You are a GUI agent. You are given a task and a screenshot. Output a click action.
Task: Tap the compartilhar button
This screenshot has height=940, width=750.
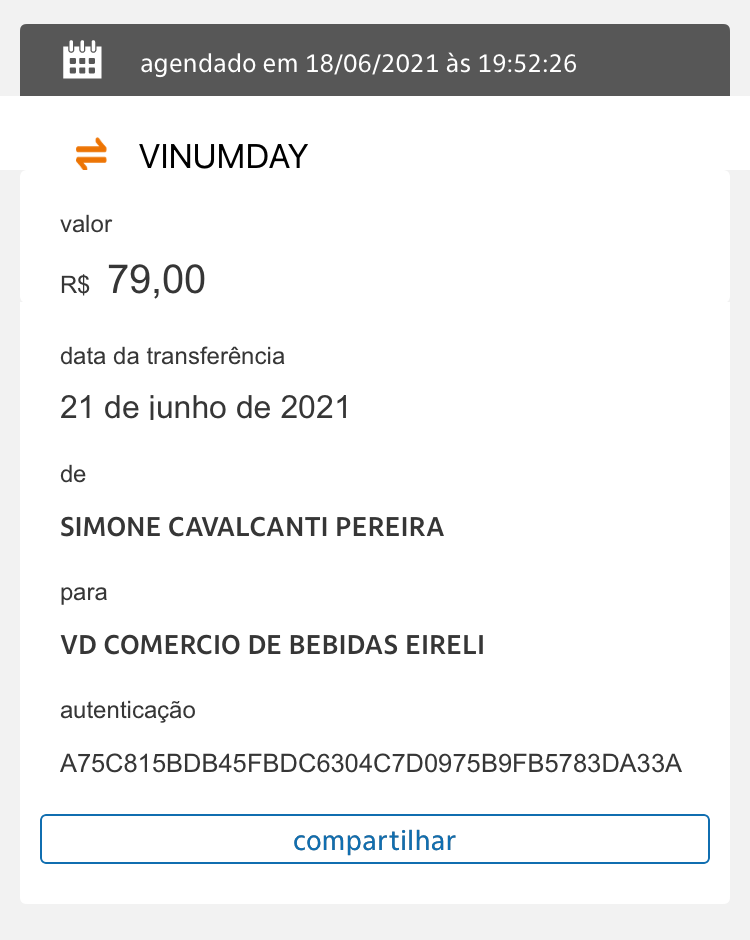click(x=374, y=839)
